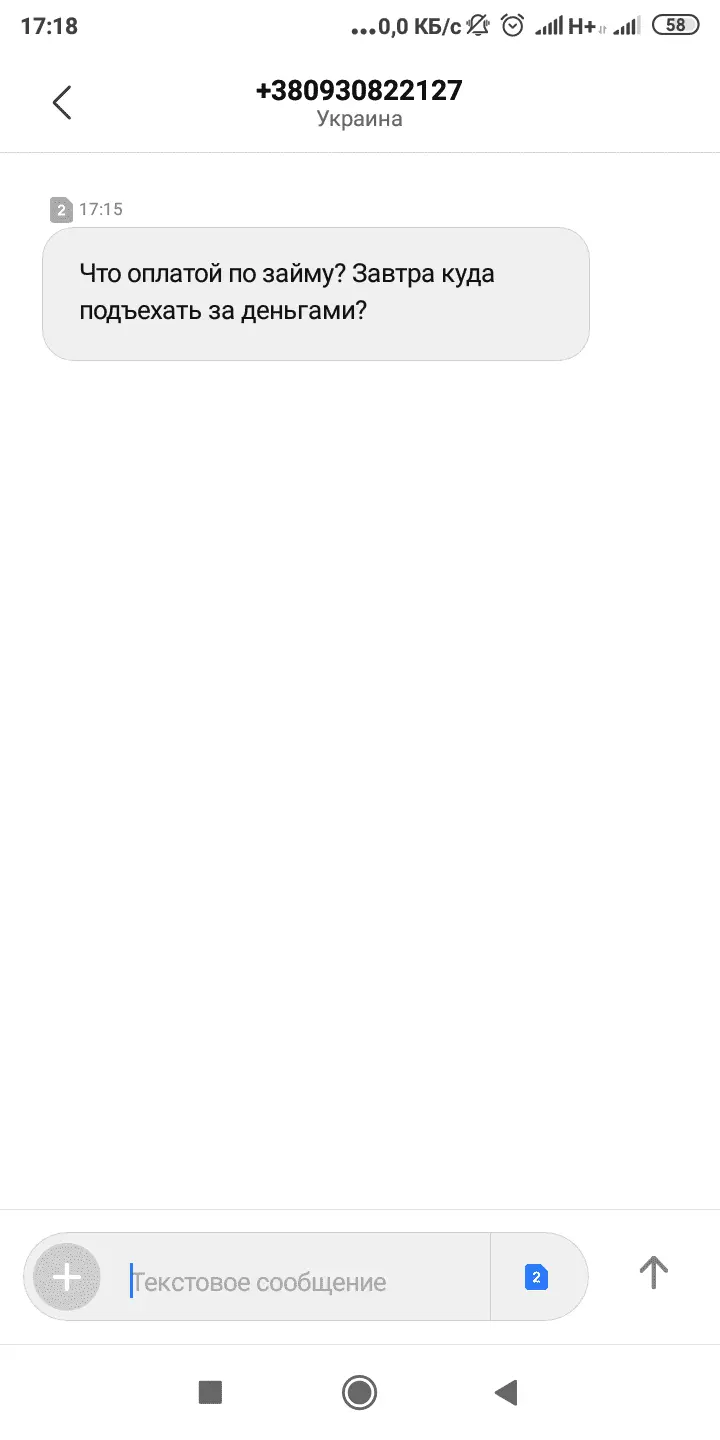This screenshot has height=1440, width=720.
Task: Go back to the messages list
Action: [62, 102]
